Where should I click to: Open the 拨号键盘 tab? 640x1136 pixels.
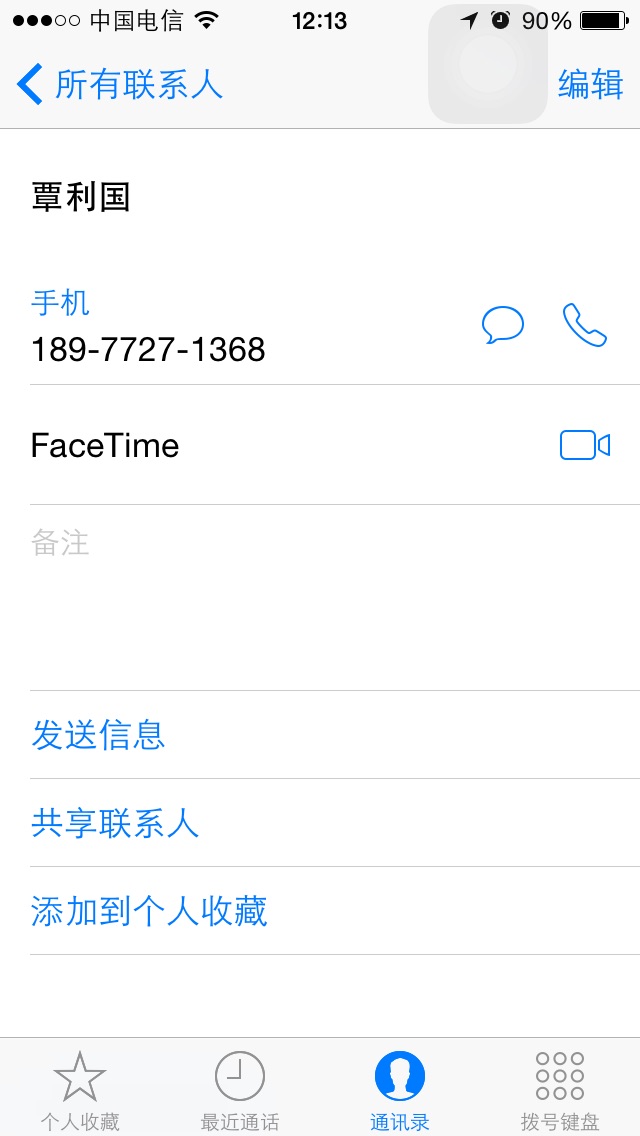560,1090
